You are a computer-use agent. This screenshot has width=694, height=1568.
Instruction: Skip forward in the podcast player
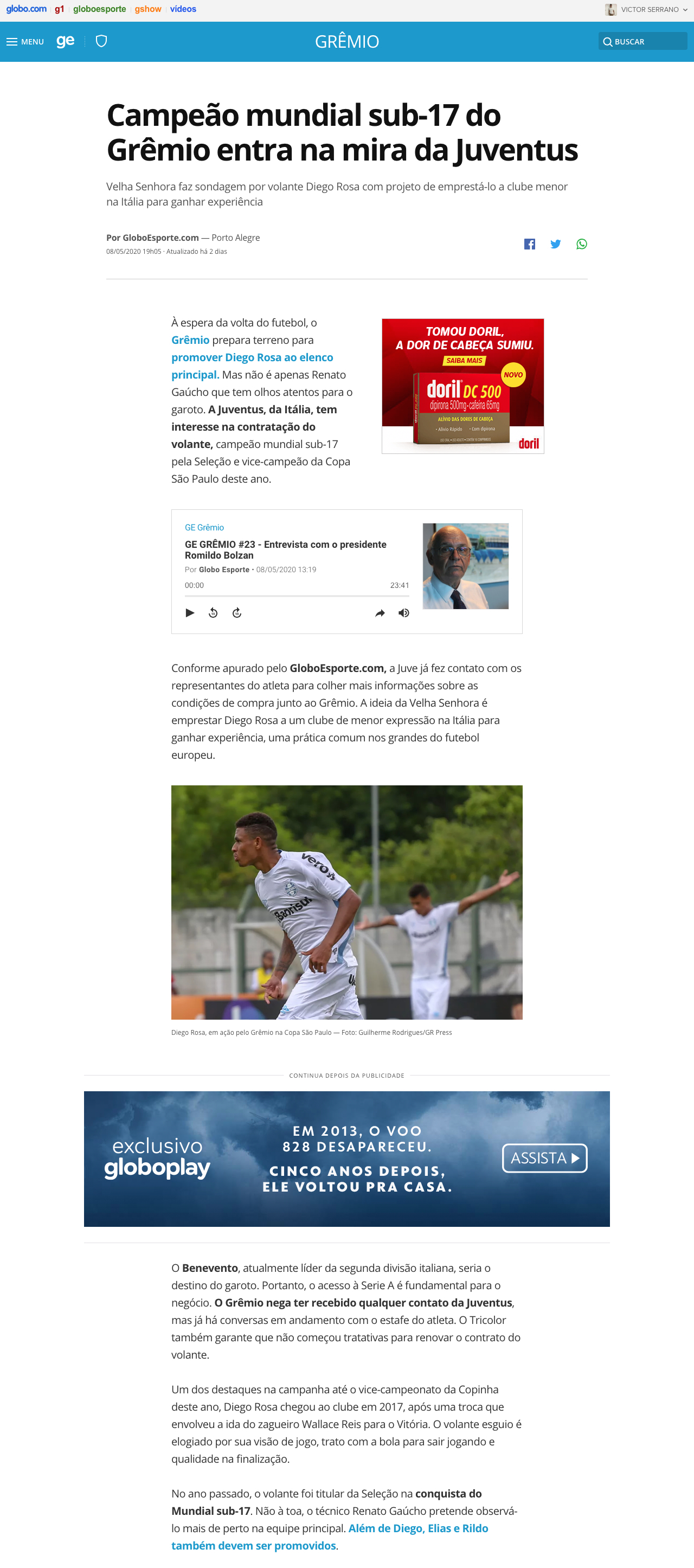[236, 612]
